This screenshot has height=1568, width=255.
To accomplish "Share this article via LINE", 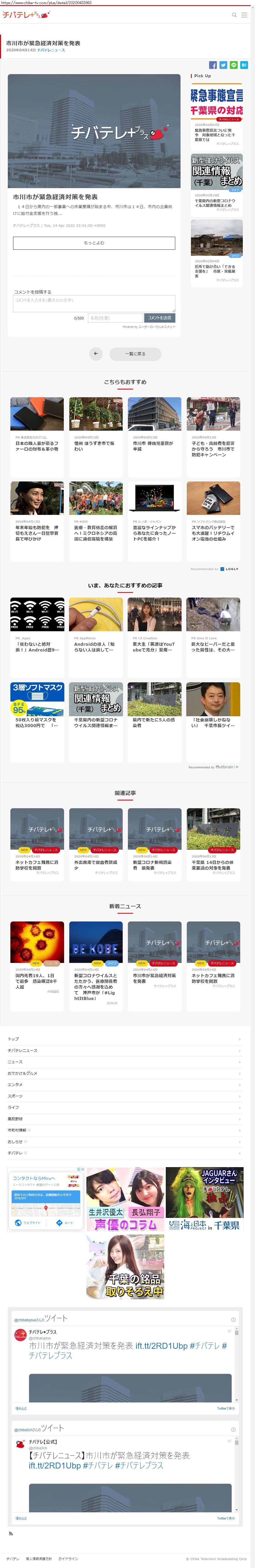I will click(233, 65).
